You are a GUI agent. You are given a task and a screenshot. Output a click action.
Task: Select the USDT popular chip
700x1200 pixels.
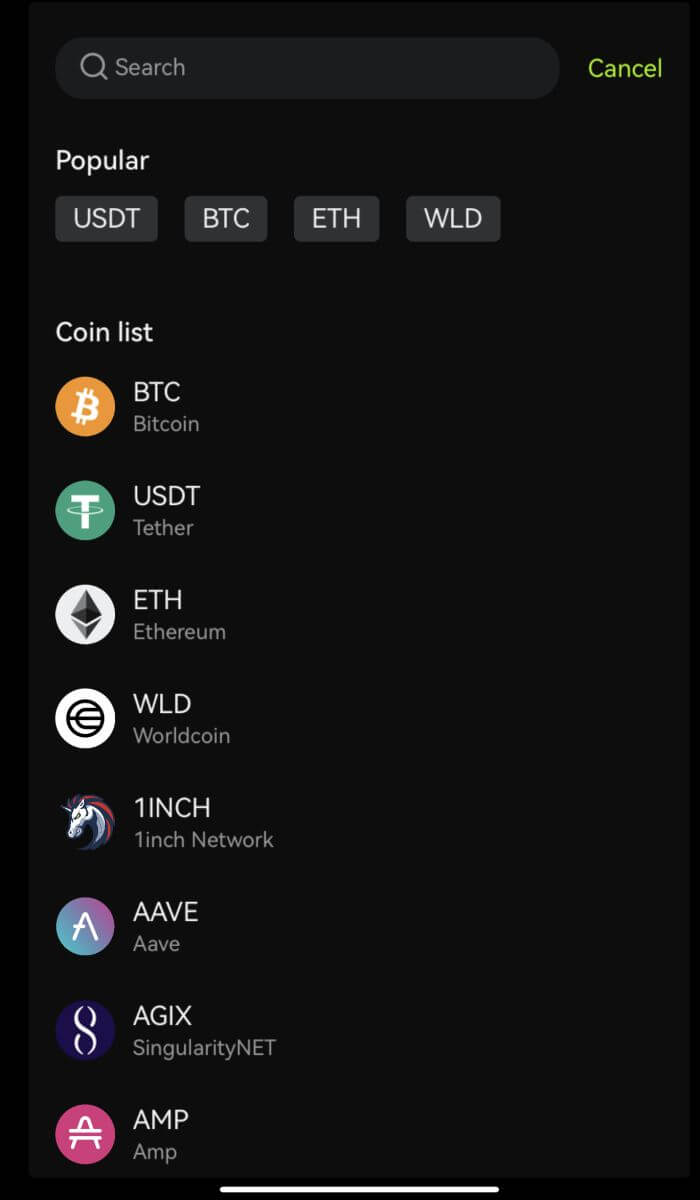pos(106,219)
